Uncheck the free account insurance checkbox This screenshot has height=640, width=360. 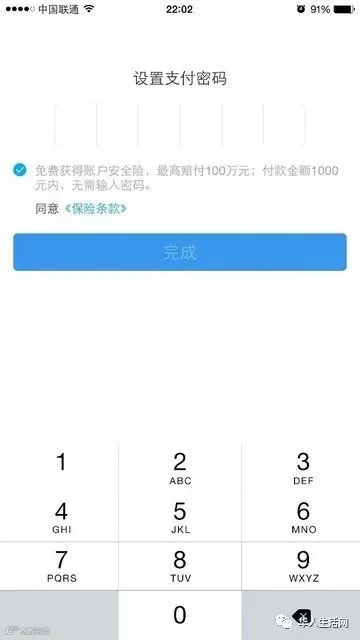pyautogui.click(x=20, y=170)
